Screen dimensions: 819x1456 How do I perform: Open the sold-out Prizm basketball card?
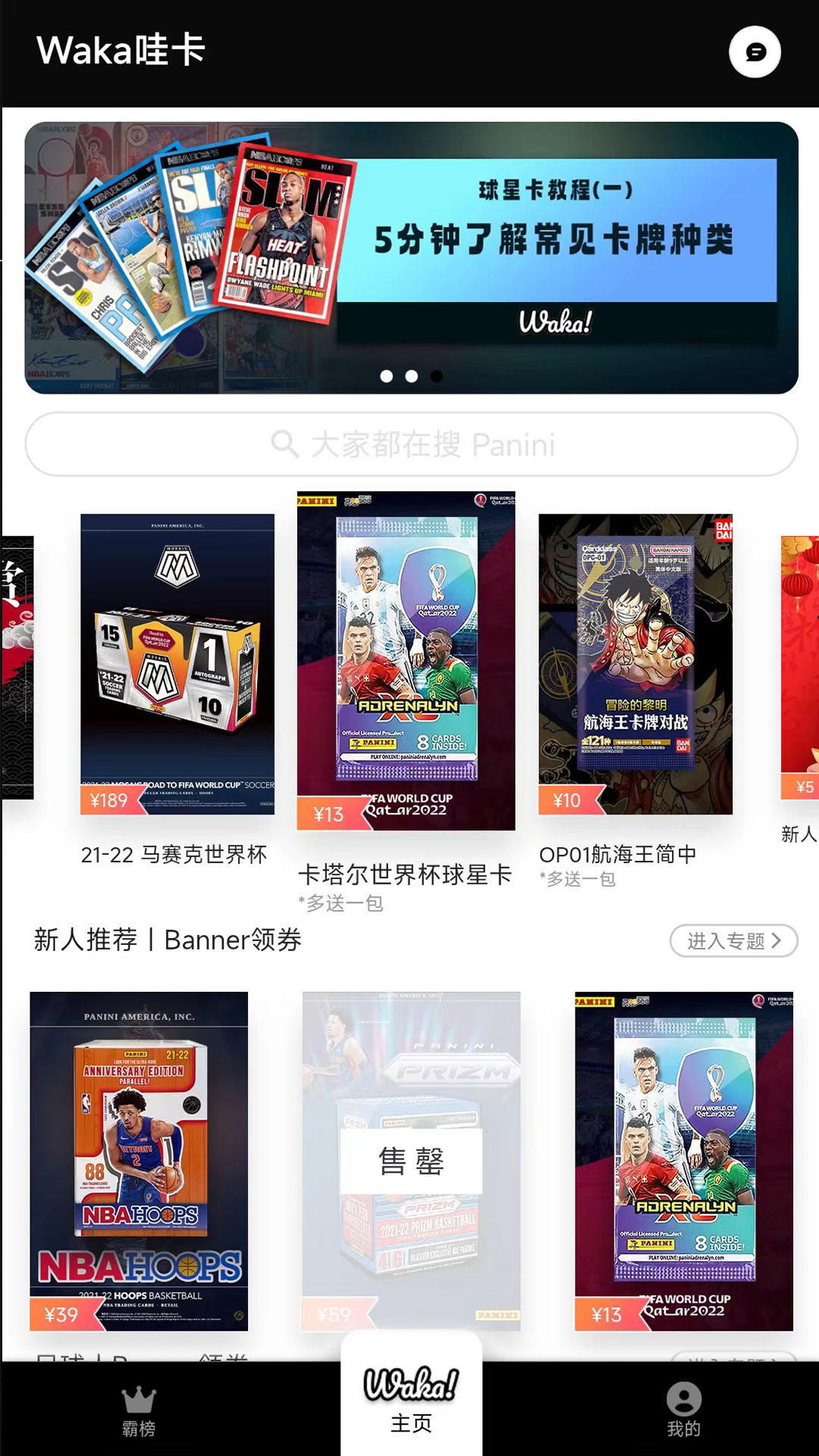(x=411, y=1161)
